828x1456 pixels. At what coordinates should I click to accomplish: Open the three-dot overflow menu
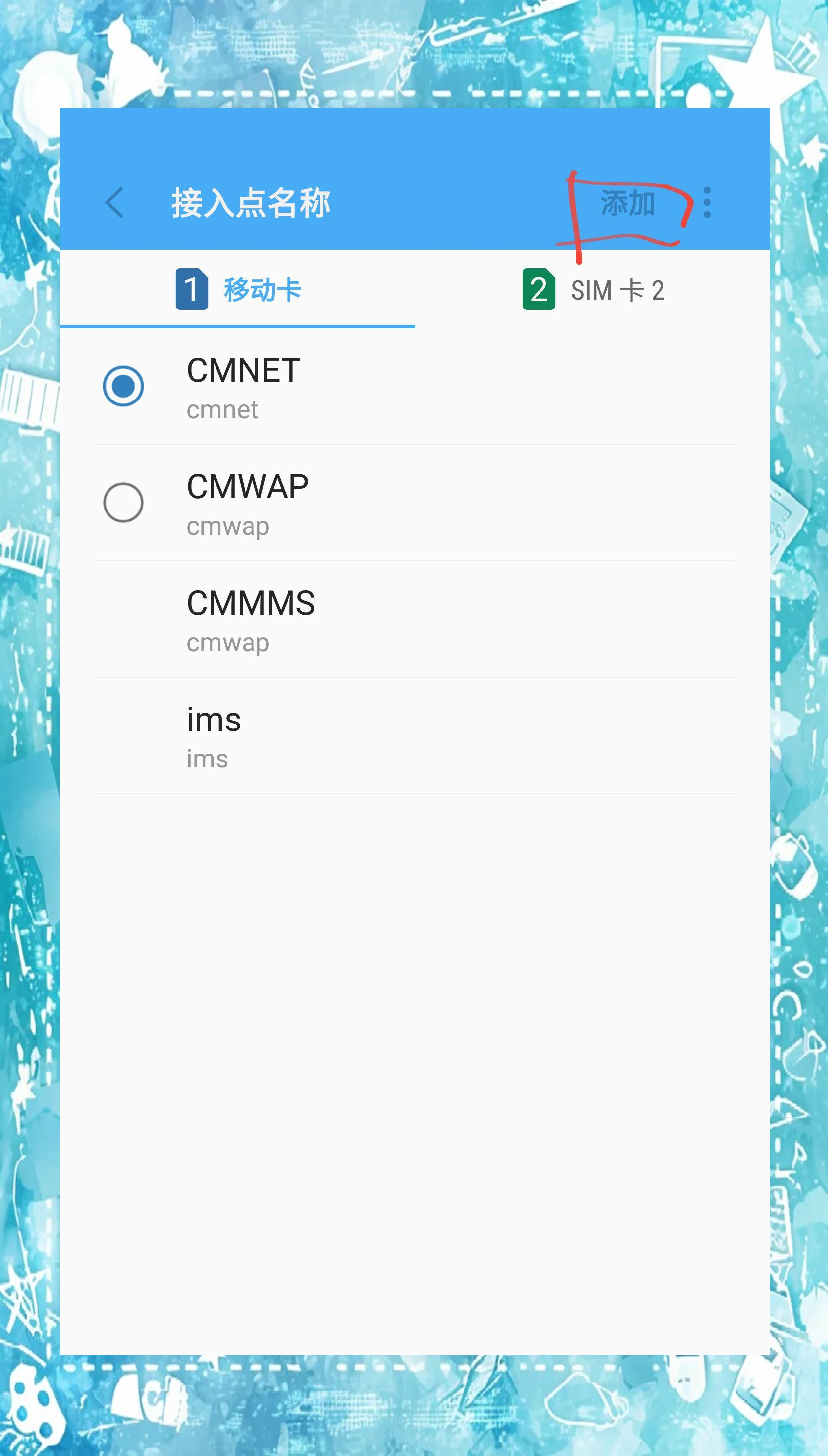(707, 203)
